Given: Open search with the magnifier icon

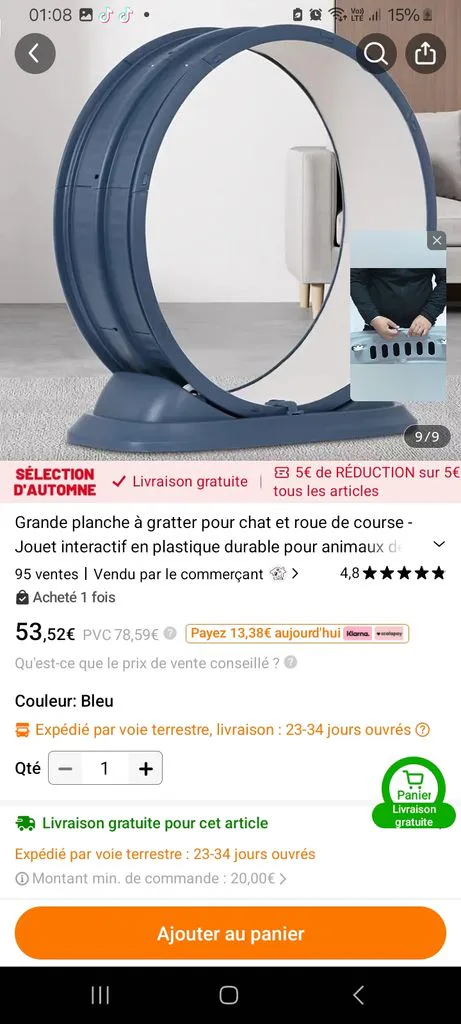Looking at the screenshot, I should 376,54.
